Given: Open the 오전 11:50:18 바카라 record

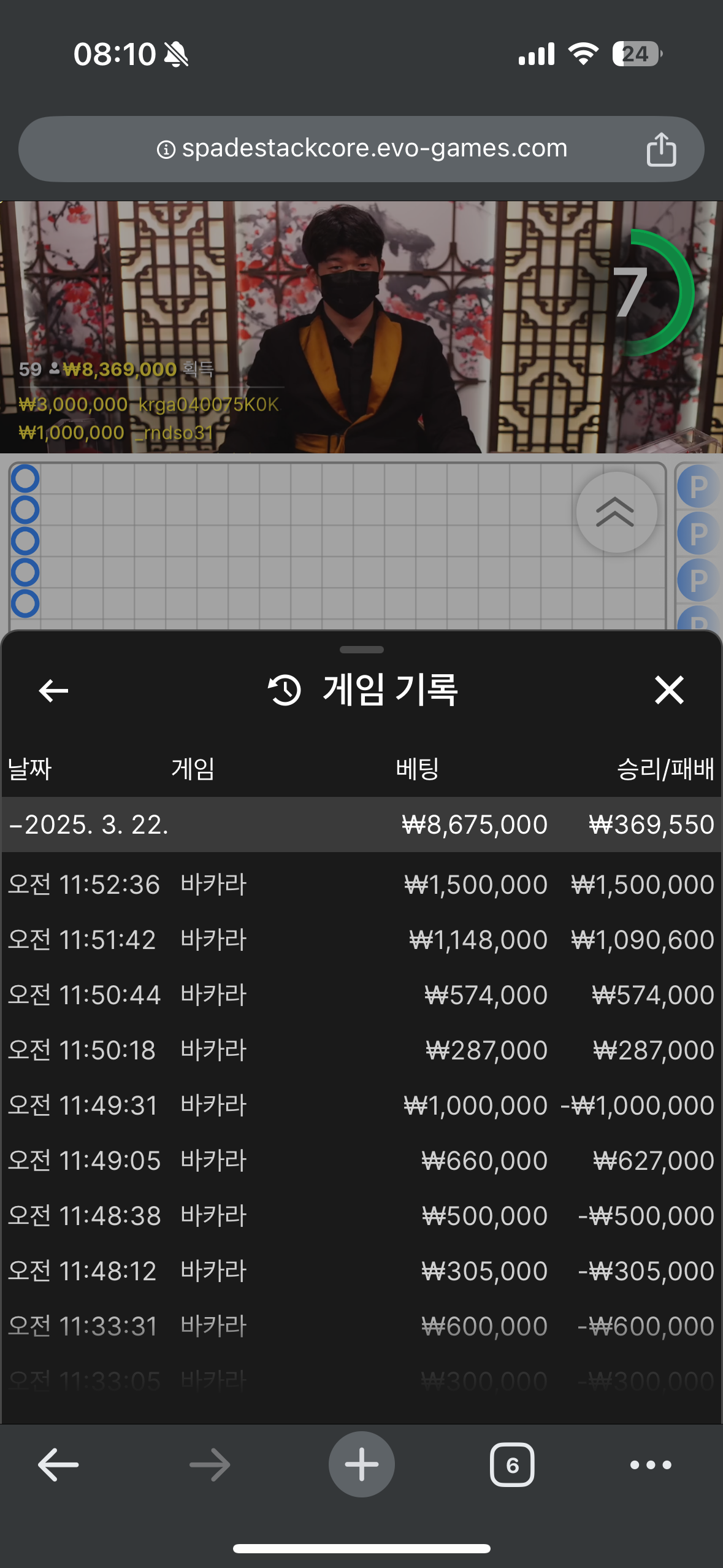Looking at the screenshot, I should [361, 1050].
